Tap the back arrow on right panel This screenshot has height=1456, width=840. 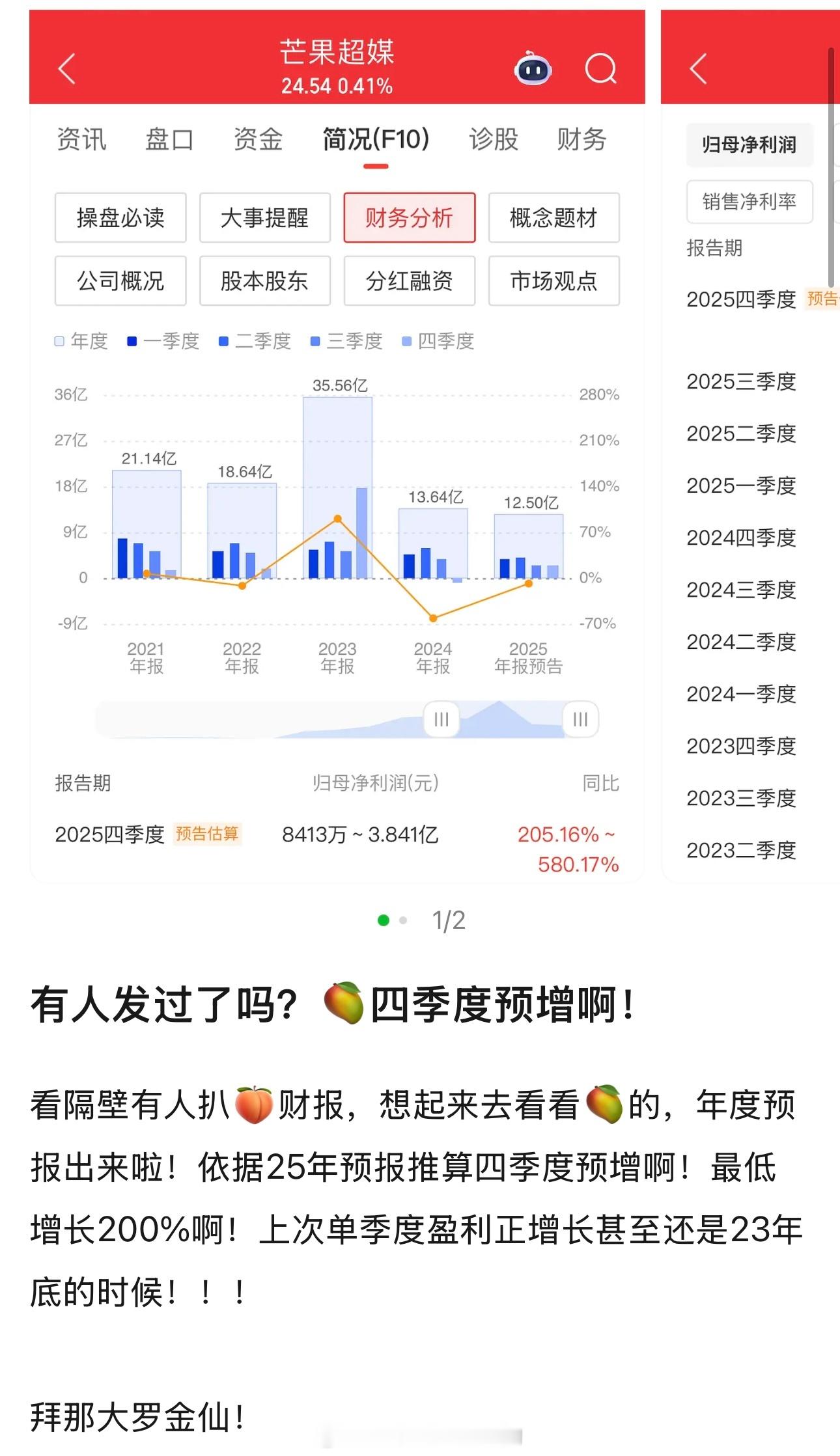click(699, 70)
